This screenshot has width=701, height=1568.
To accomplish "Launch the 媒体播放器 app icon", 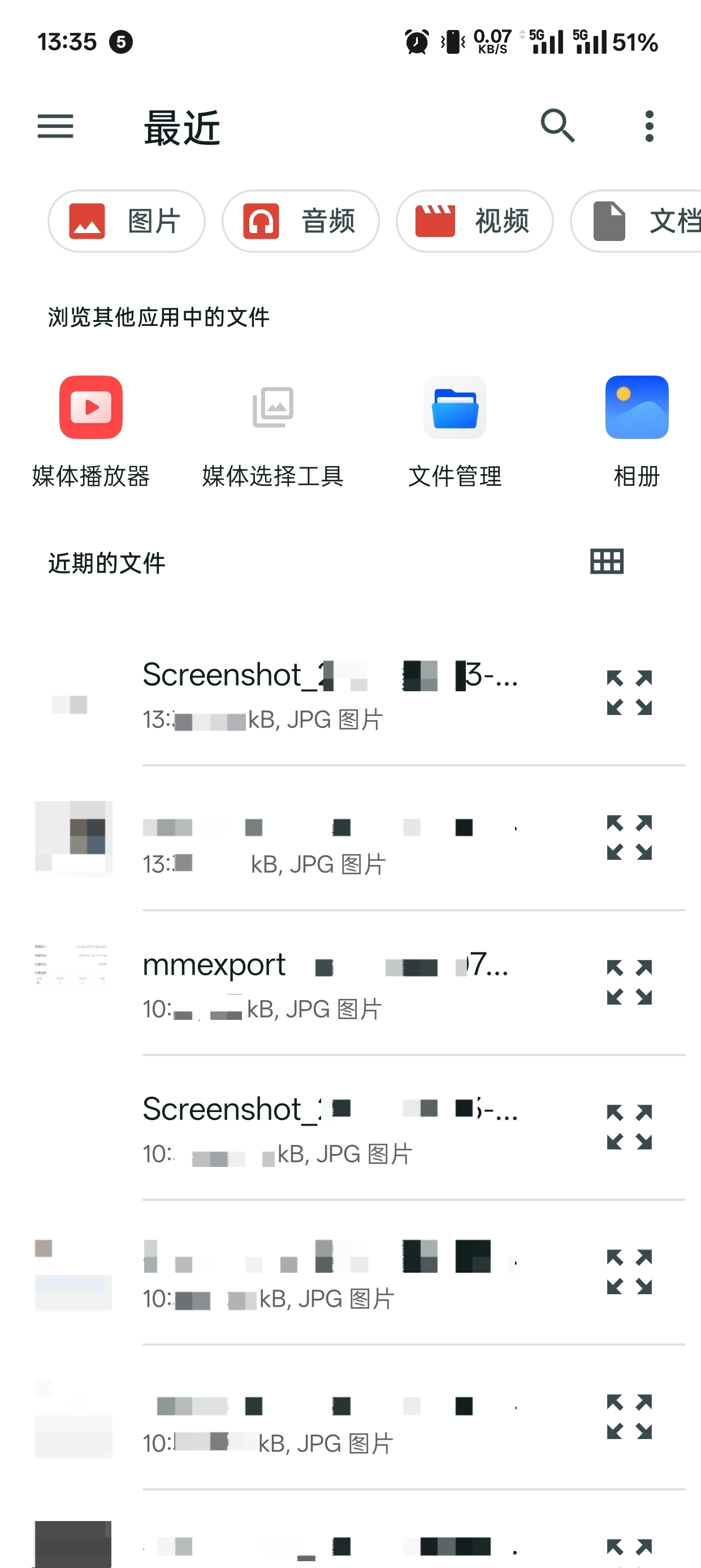I will click(90, 408).
